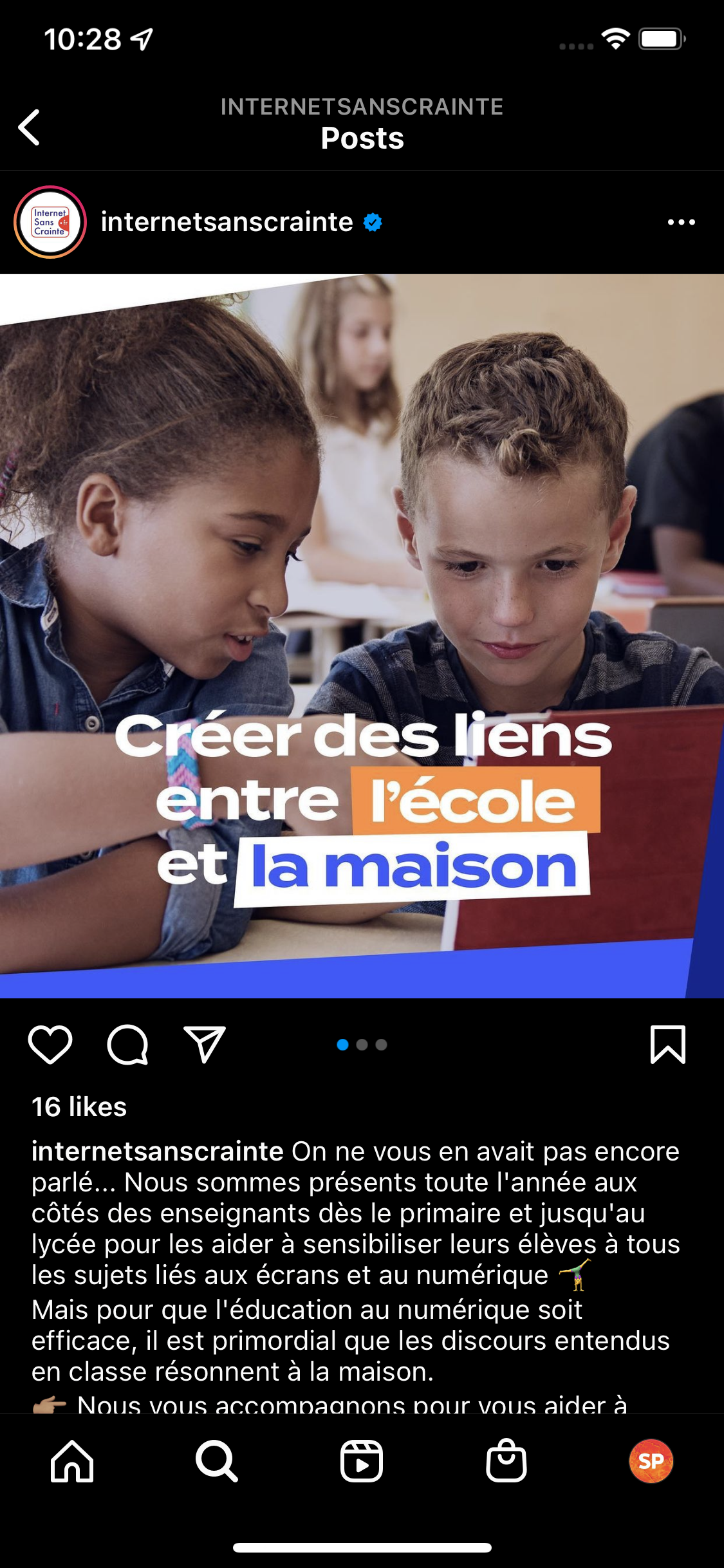
Task: Open internetsanscrainte username in post header
Action: 227,222
